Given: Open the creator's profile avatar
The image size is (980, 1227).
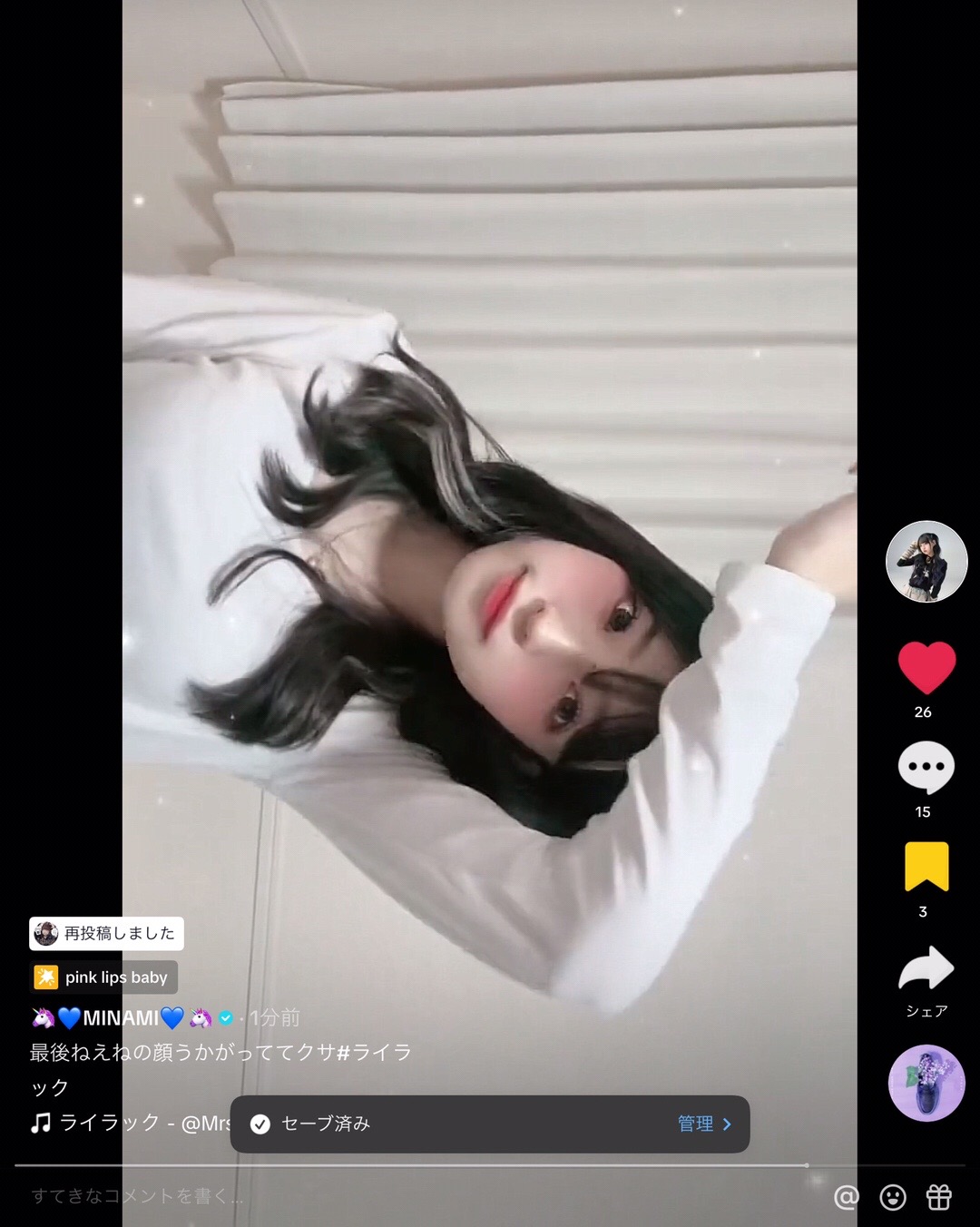Looking at the screenshot, I should tap(926, 562).
